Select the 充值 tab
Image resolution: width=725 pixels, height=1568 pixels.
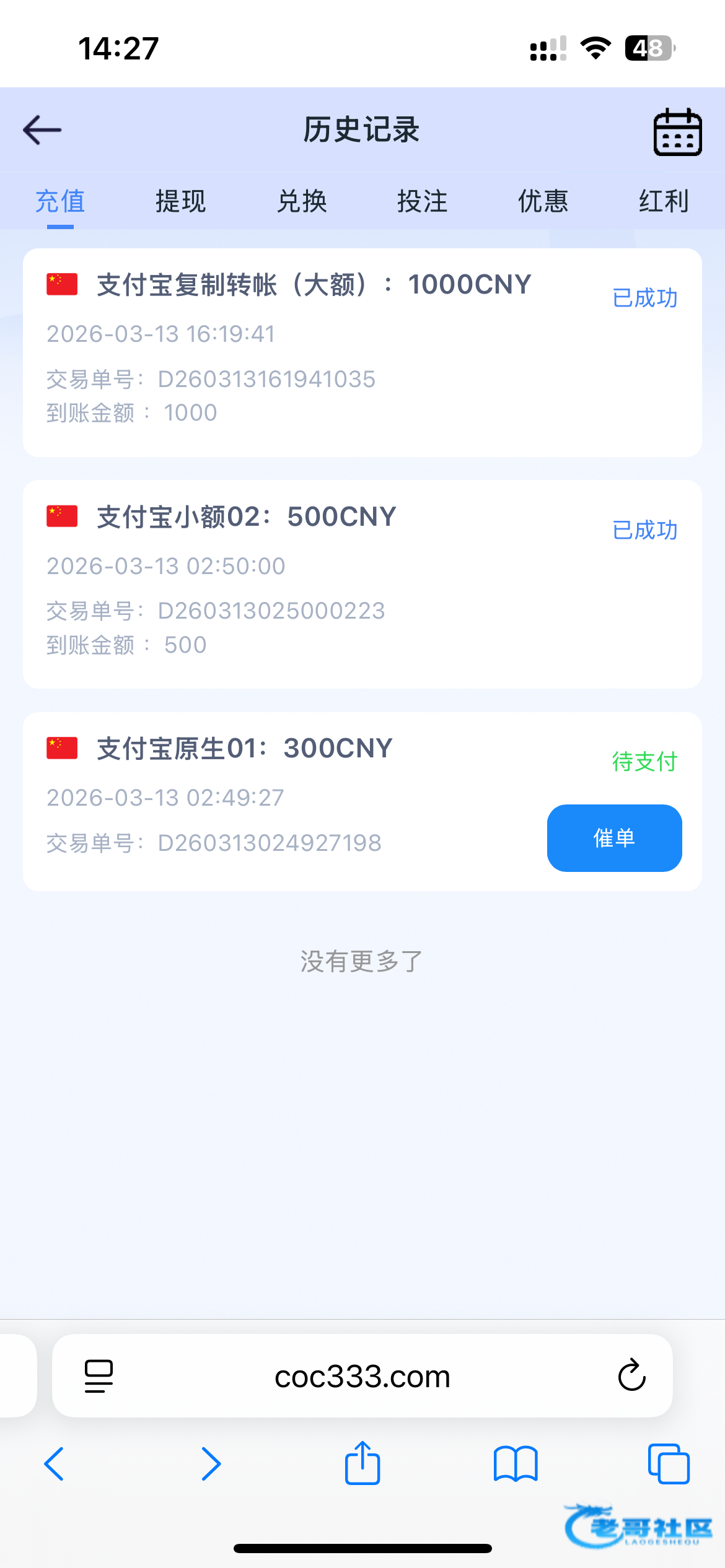point(60,202)
